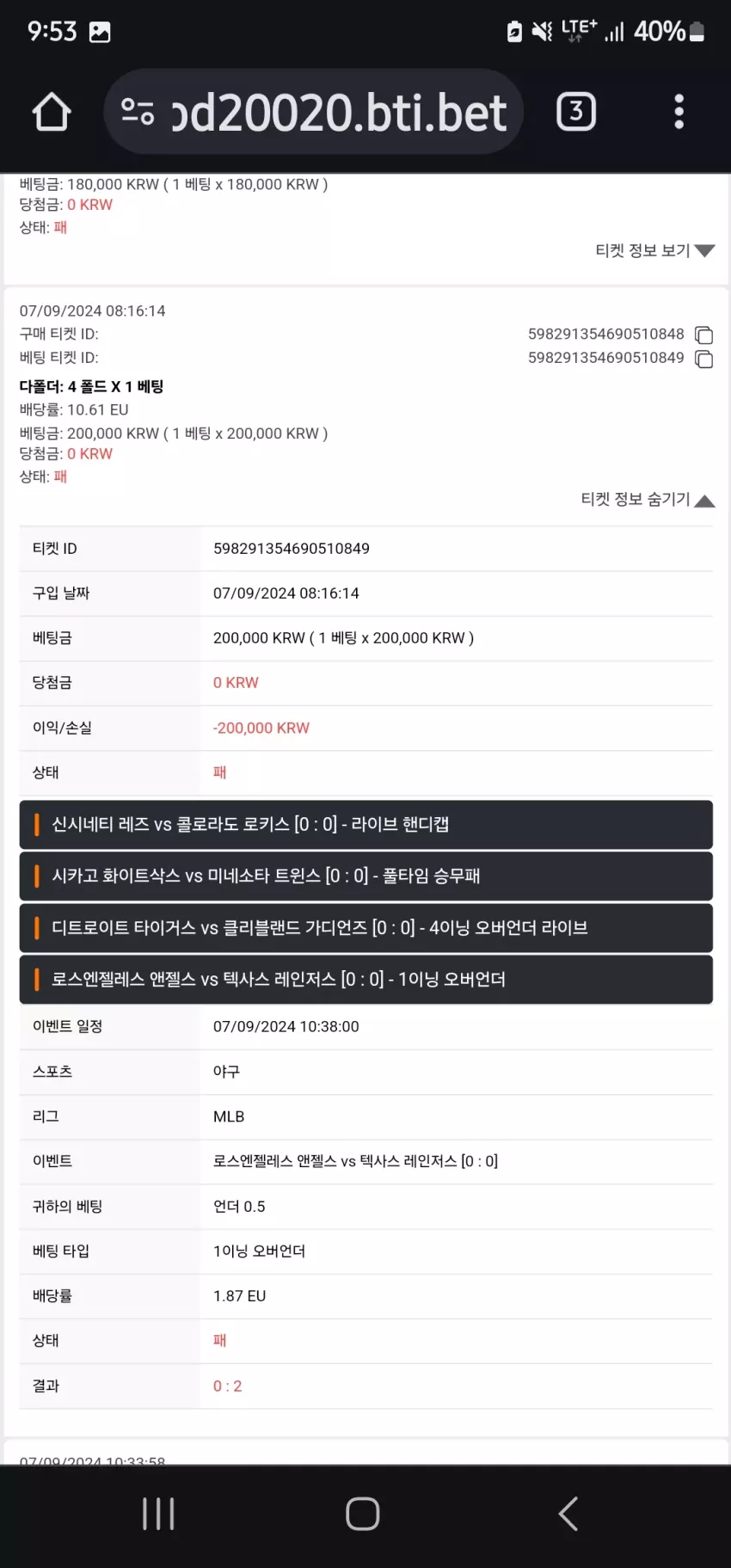Viewport: 731px width, 1568px height.
Task: Open the browser overflow menu
Action: click(679, 112)
